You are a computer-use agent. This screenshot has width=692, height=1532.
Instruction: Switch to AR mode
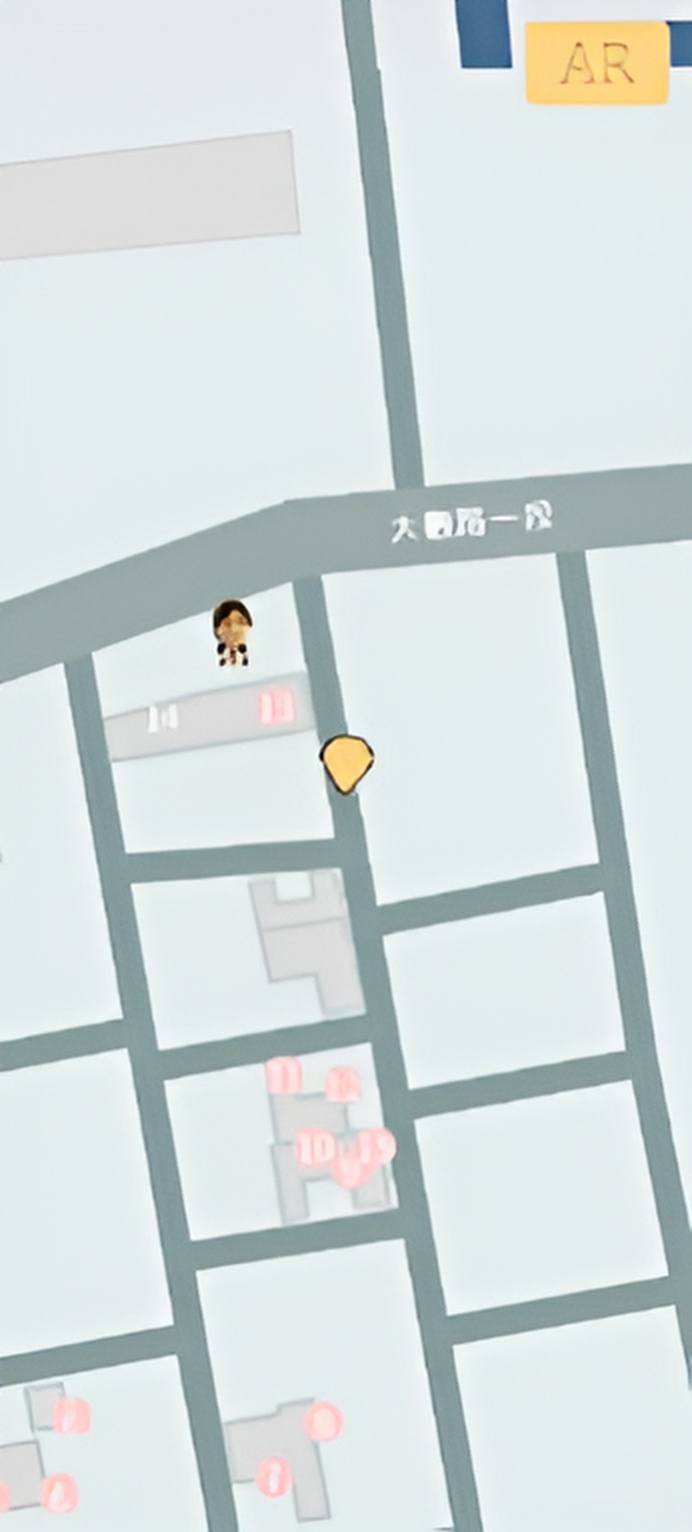(598, 63)
